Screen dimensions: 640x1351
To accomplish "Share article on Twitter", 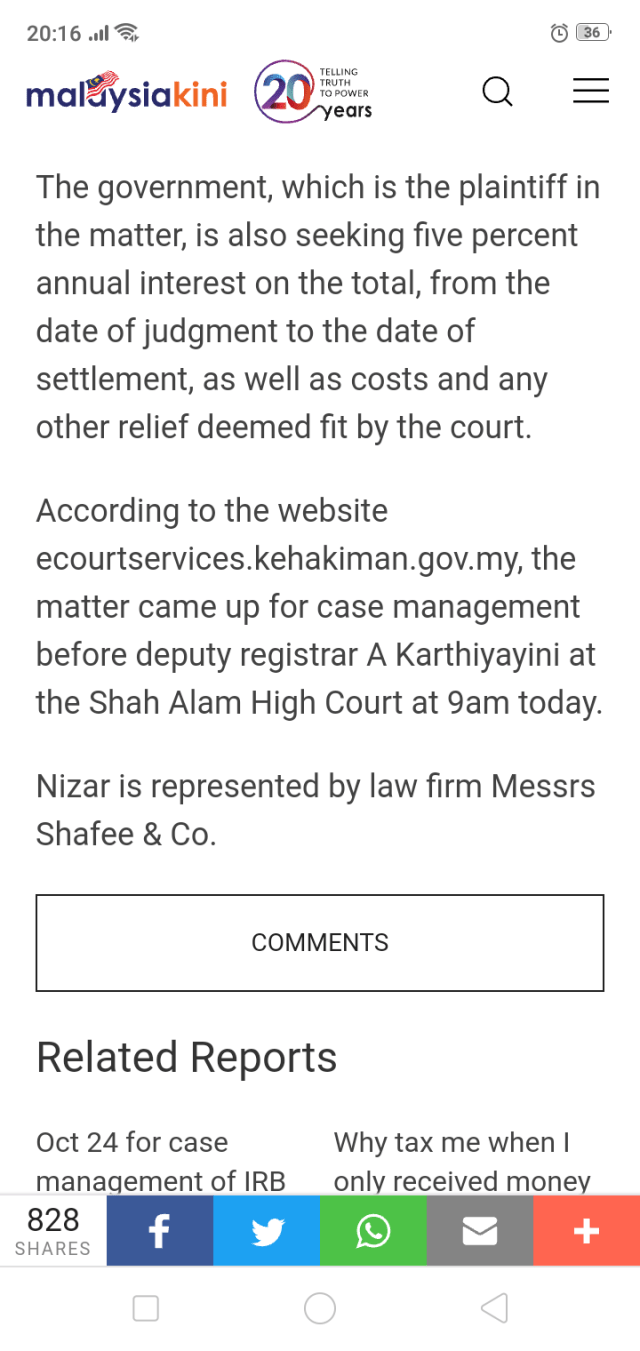I will pyautogui.click(x=267, y=1231).
